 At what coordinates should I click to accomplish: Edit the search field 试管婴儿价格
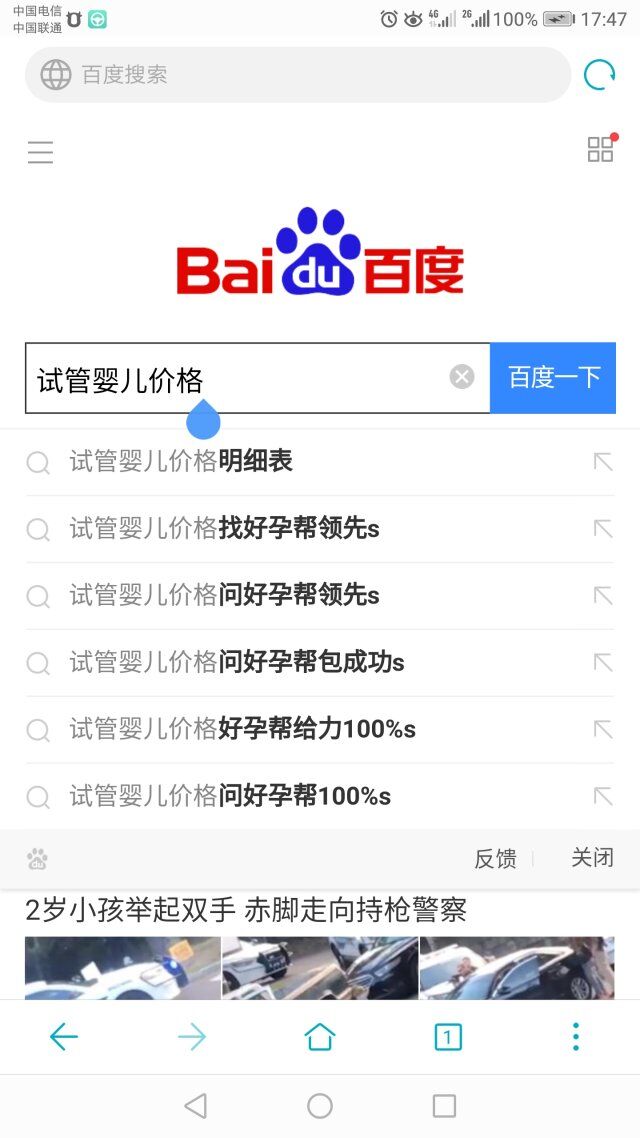(x=240, y=379)
